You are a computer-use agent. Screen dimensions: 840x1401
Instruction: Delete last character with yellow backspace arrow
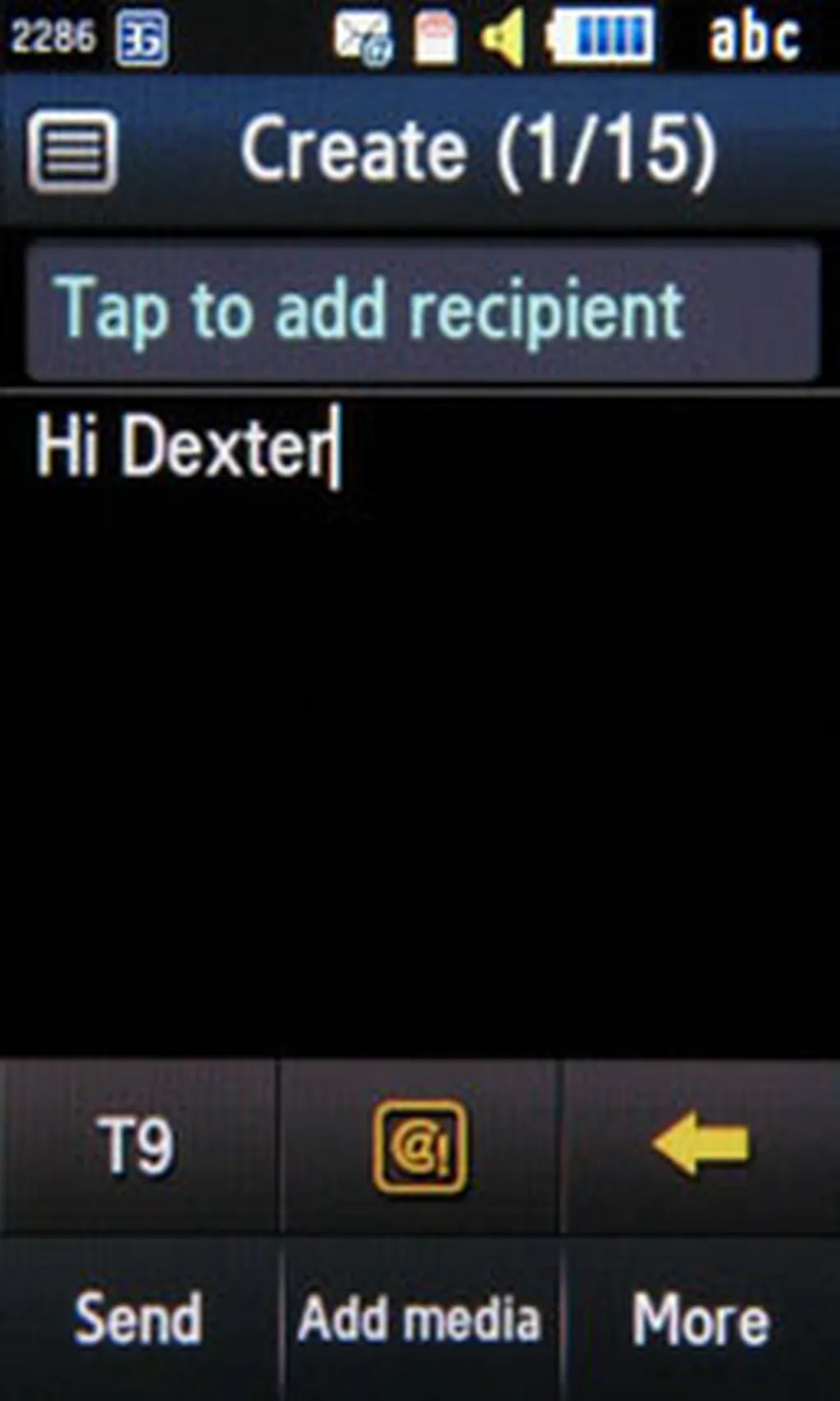point(701,1144)
